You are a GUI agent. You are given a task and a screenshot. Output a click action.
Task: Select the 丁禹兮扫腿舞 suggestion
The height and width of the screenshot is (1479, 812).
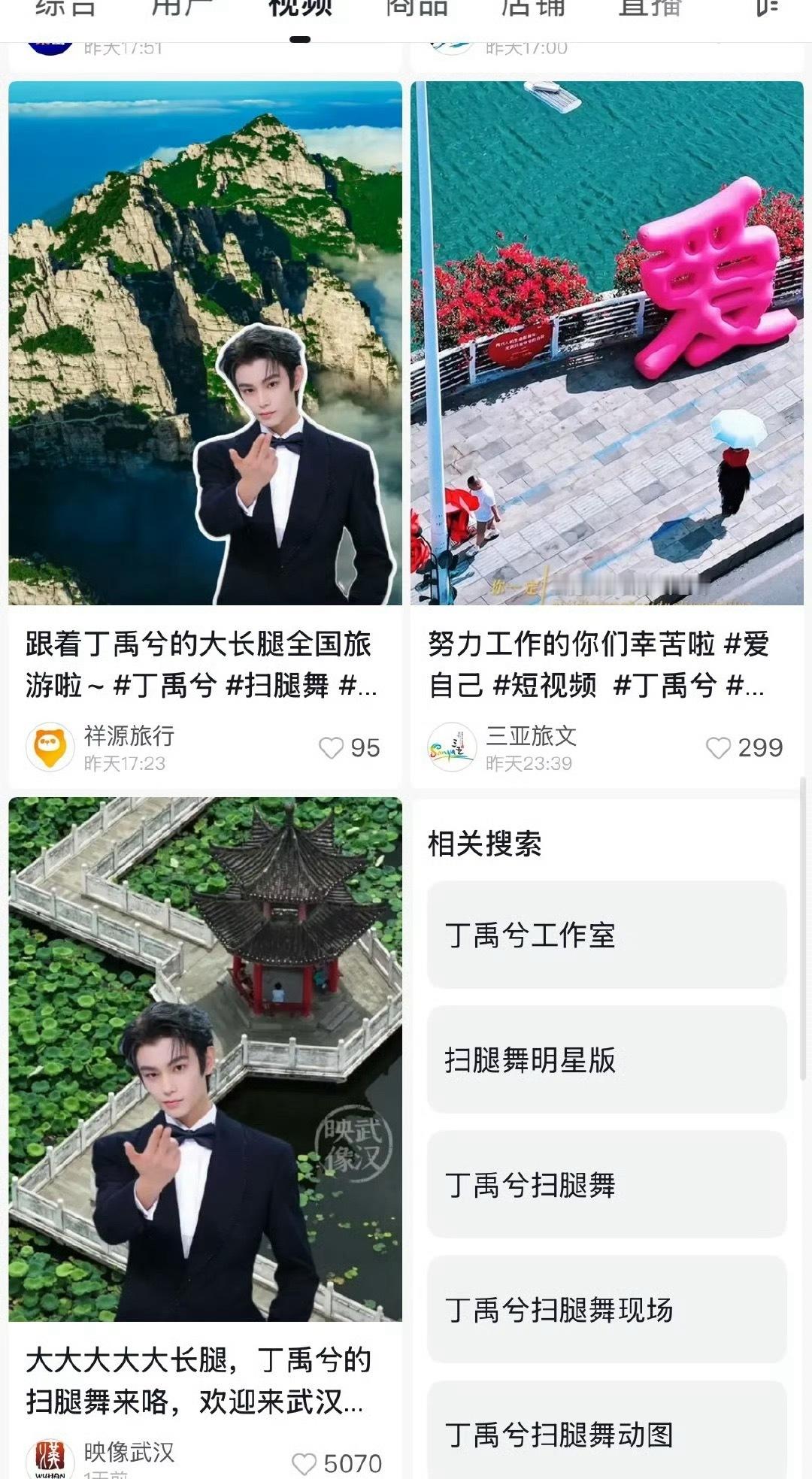pos(607,1185)
